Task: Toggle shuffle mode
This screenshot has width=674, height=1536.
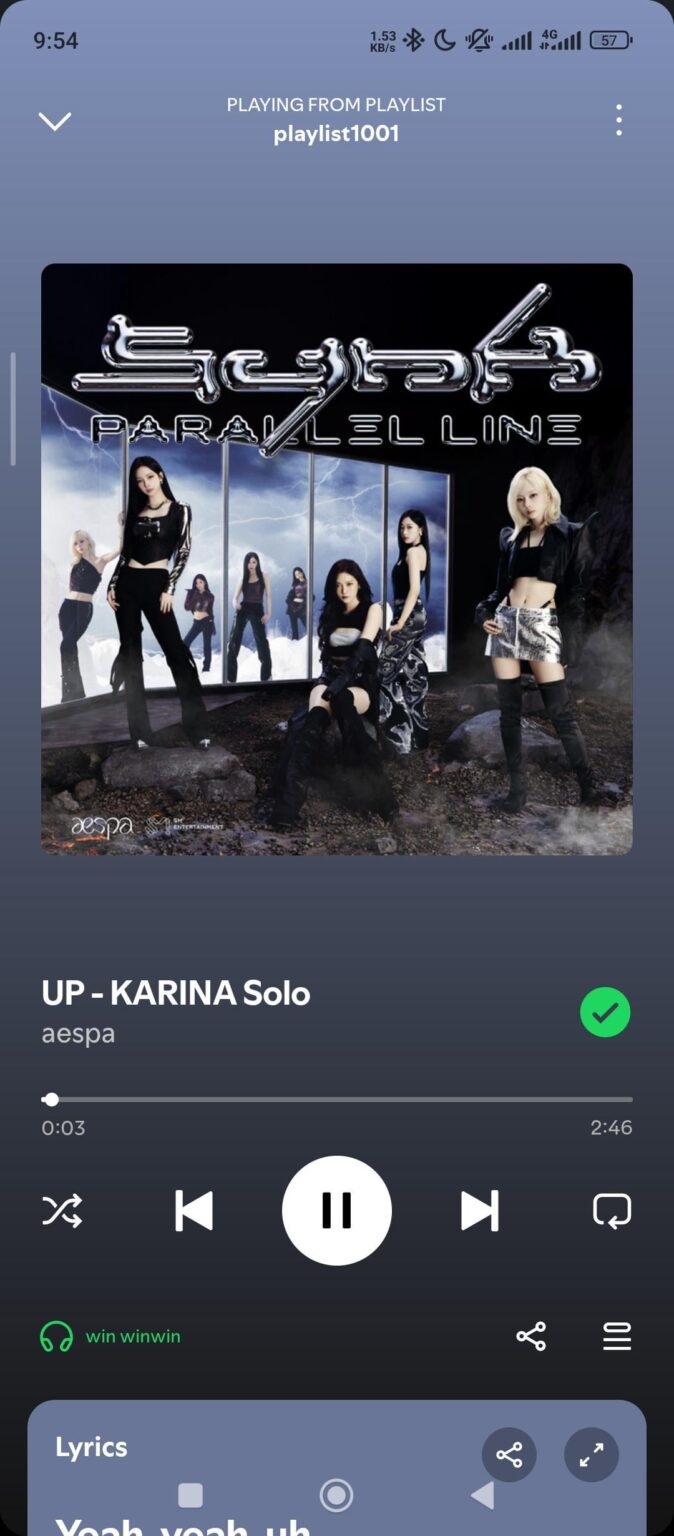Action: pos(62,1211)
